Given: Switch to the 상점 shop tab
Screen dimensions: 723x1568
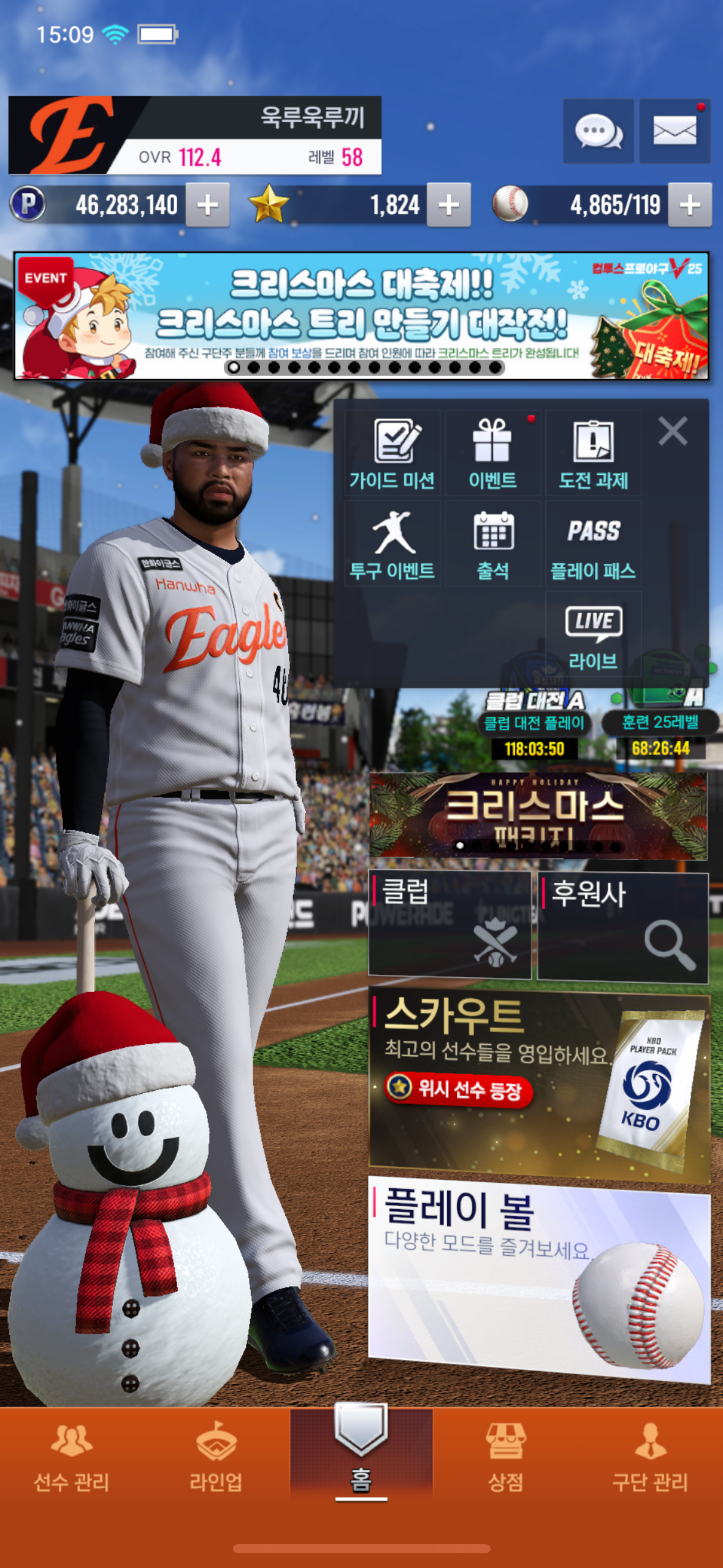Looking at the screenshot, I should 505,1457.
